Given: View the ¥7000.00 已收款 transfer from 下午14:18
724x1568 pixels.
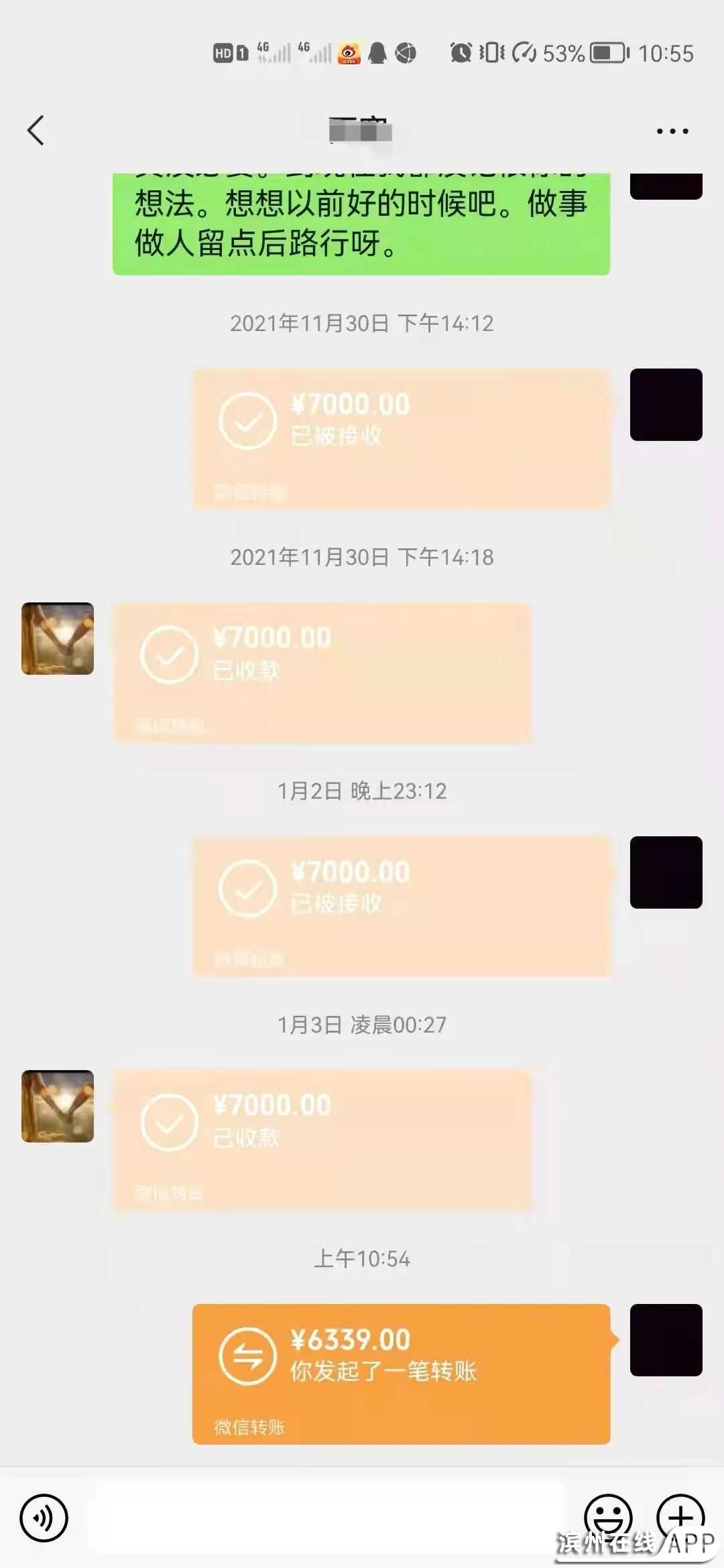Looking at the screenshot, I should (322, 672).
